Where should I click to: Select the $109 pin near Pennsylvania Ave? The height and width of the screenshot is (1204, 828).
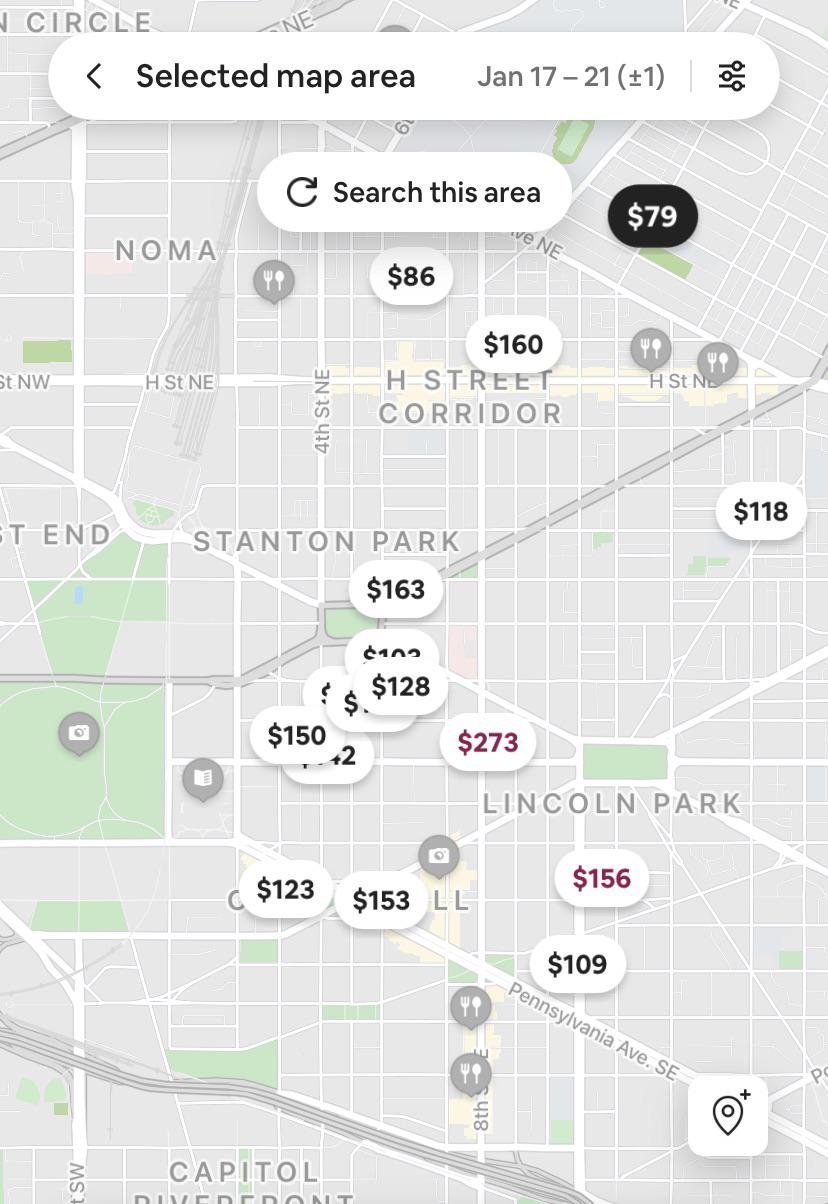(580, 964)
